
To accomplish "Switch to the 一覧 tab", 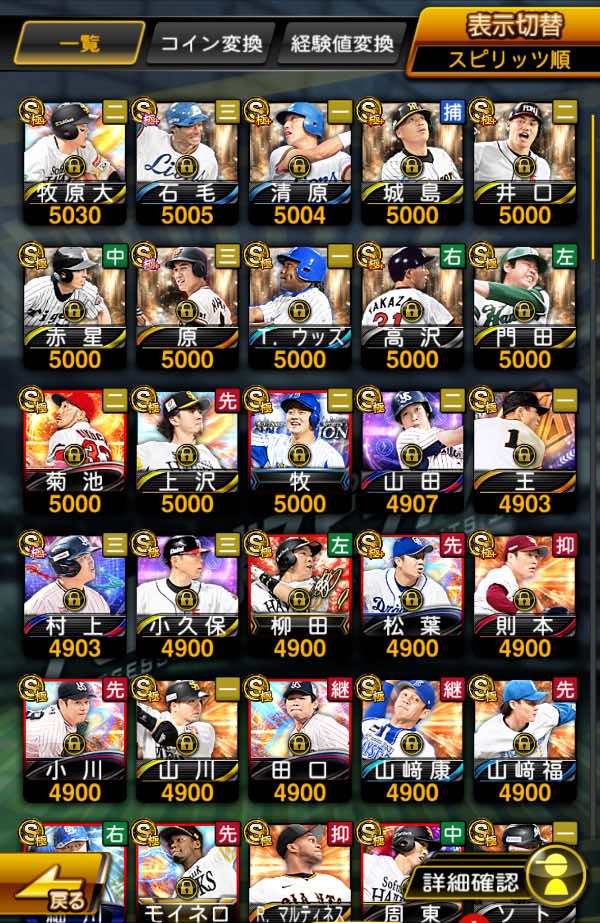I will click(79, 43).
